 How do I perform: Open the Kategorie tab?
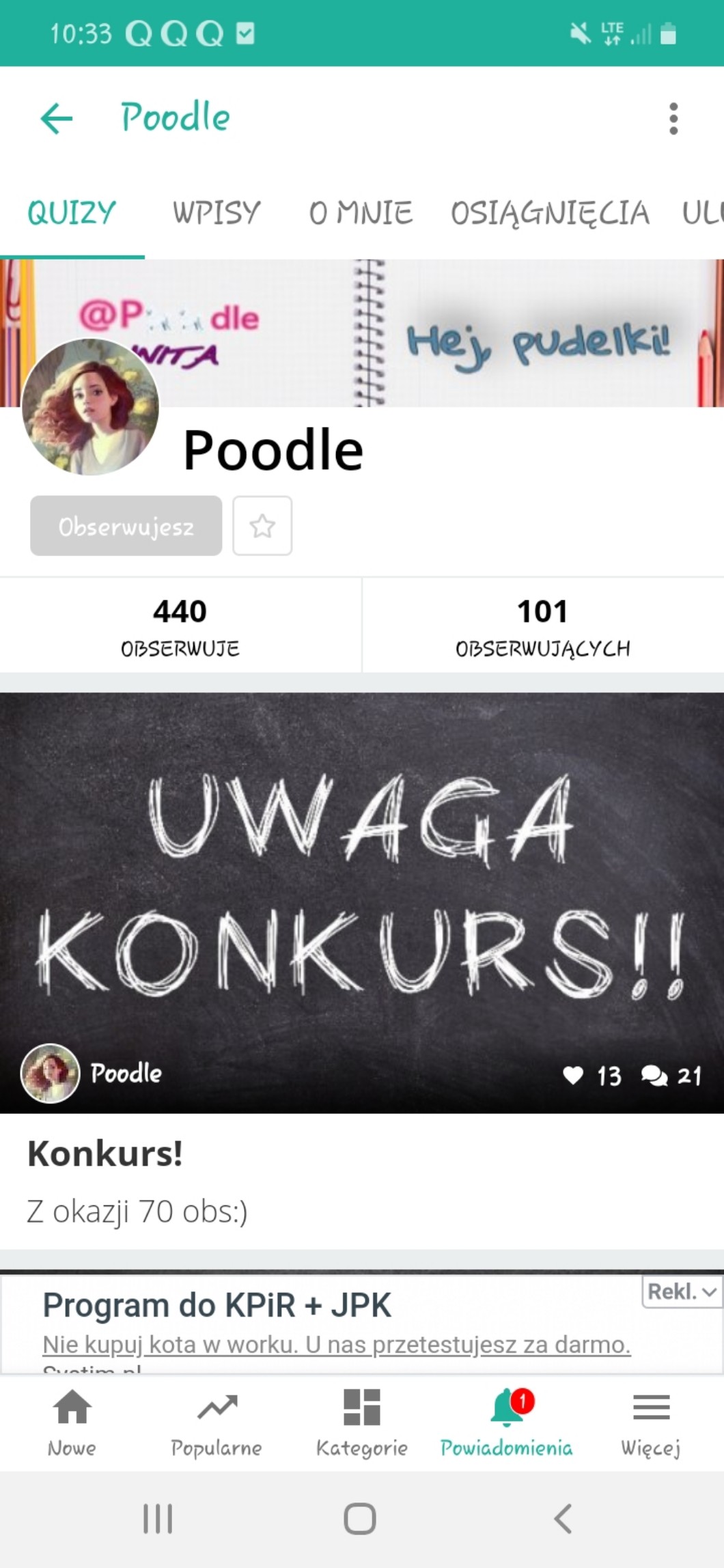[361, 1423]
